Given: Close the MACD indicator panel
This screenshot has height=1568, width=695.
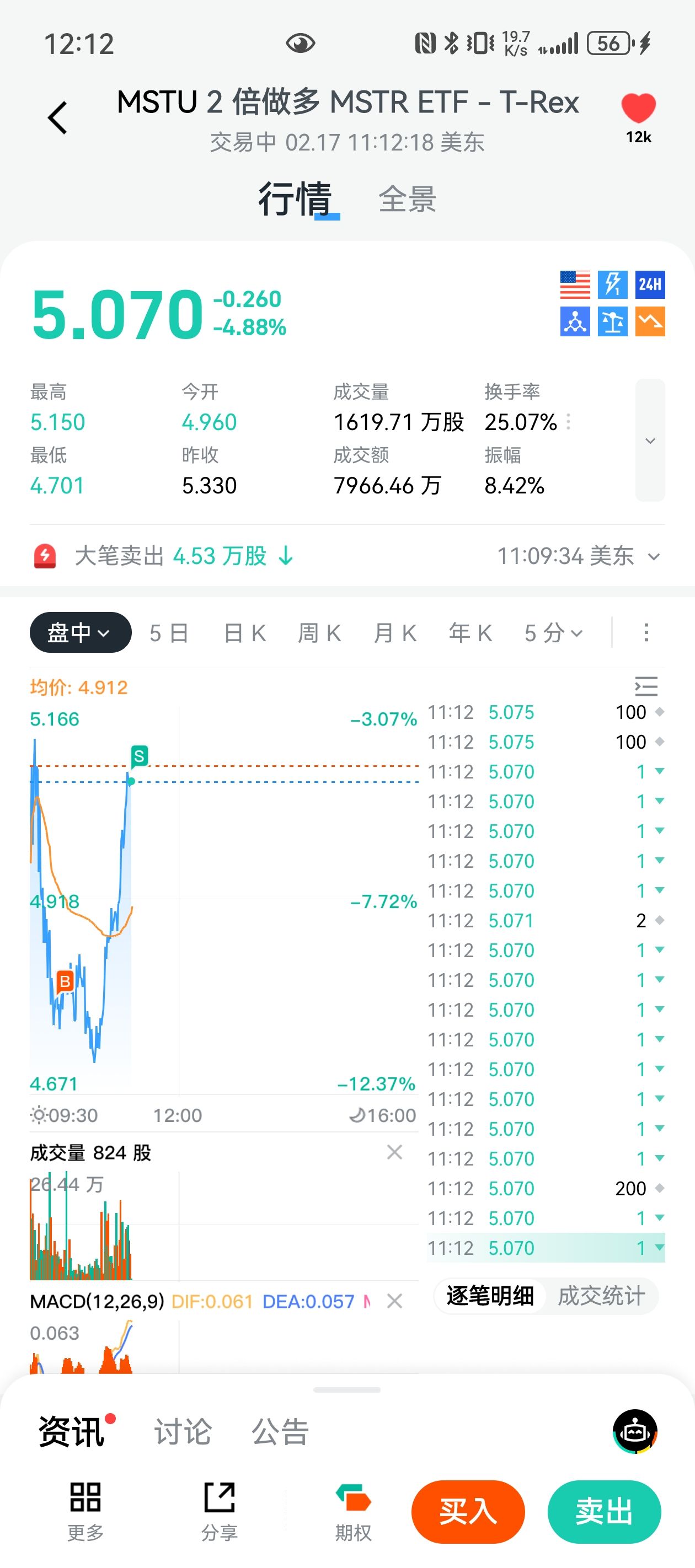Looking at the screenshot, I should tap(394, 1301).
